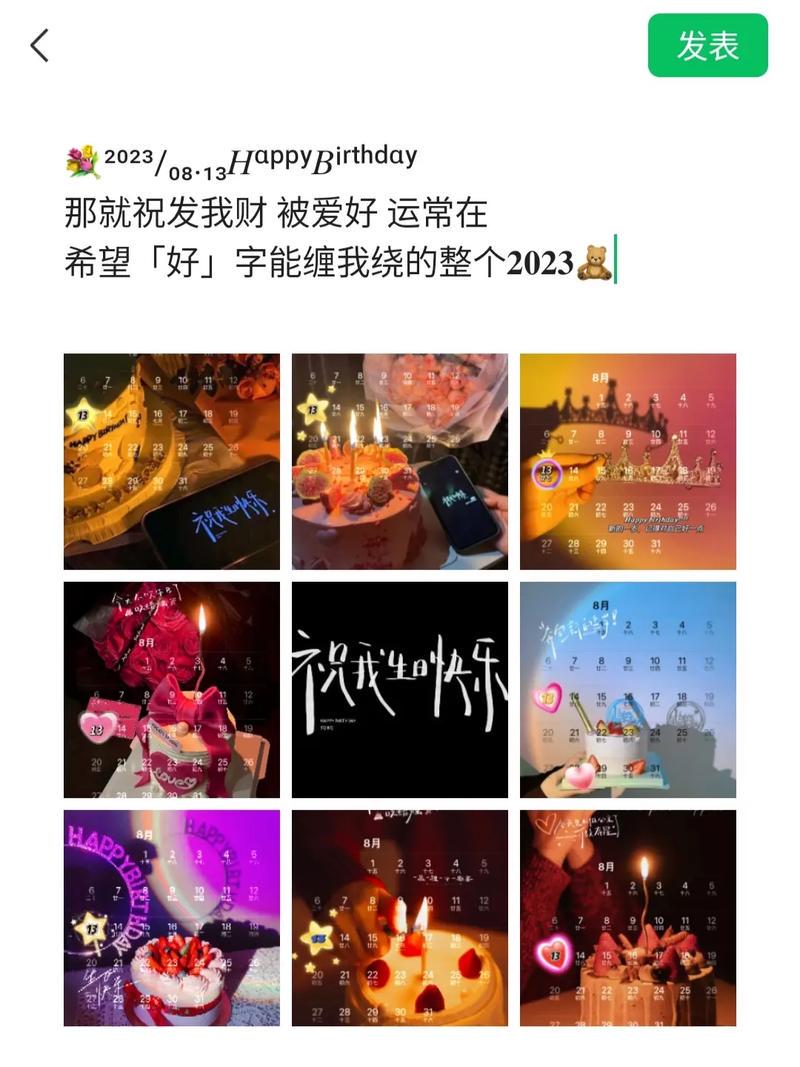This screenshot has height=1067, width=800.
Task: Open the blue-sky photo with small cake
Action: click(x=628, y=689)
